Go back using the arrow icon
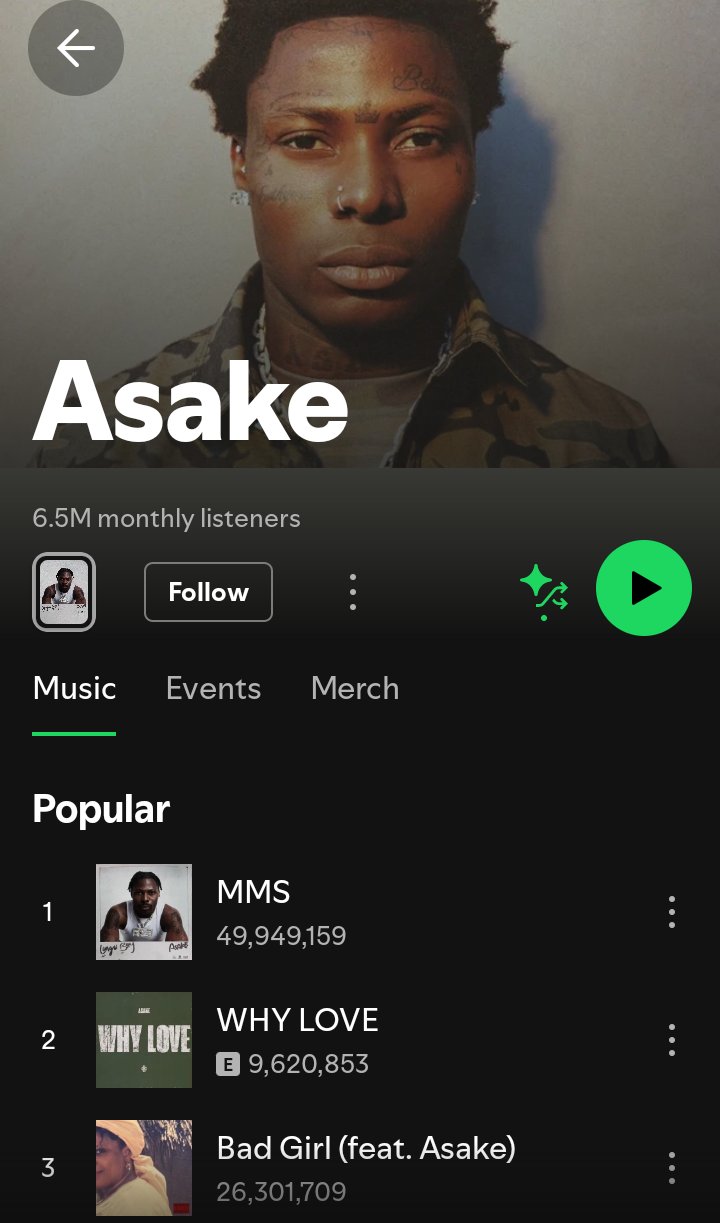Screen dimensions: 720x1223 click(x=76, y=48)
